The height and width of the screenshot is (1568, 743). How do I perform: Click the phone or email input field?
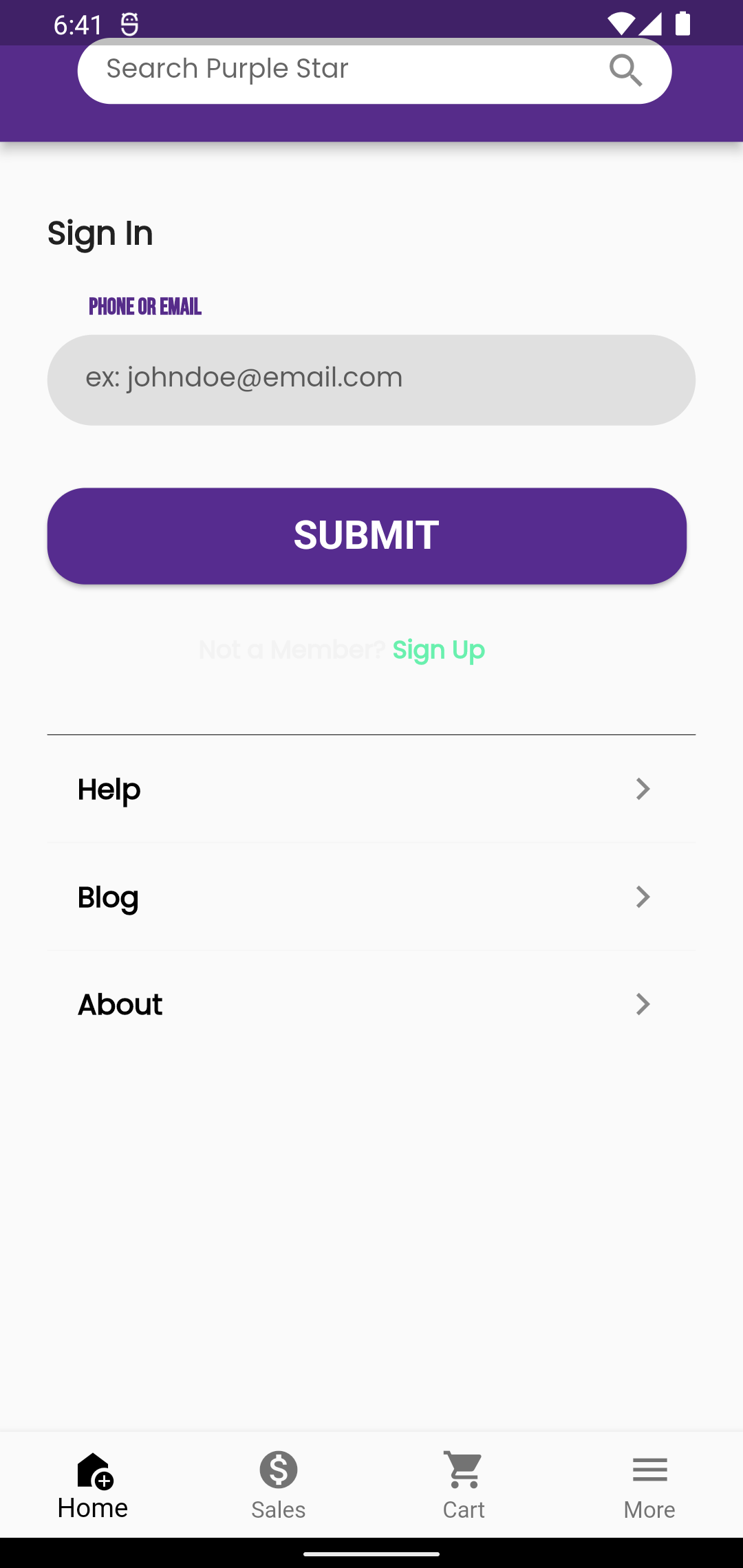pos(371,379)
